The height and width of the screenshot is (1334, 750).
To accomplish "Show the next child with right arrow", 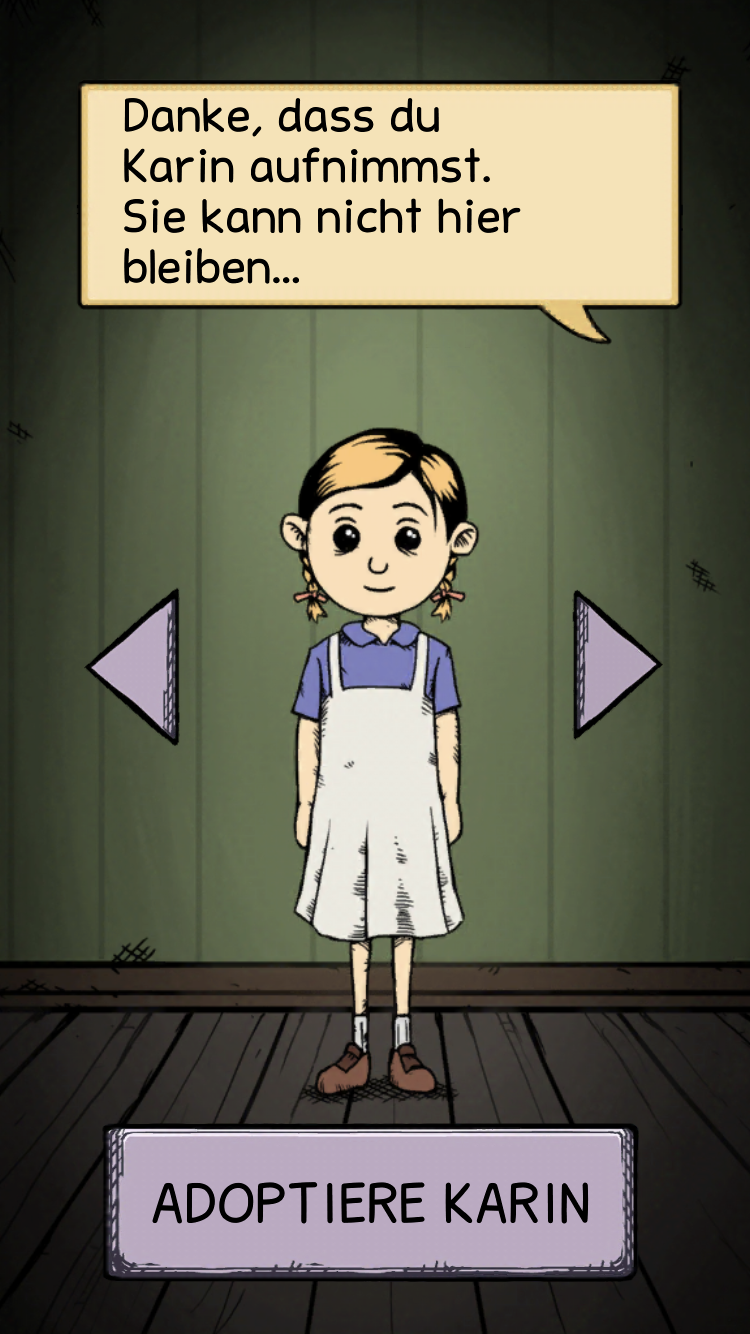I will [608, 664].
